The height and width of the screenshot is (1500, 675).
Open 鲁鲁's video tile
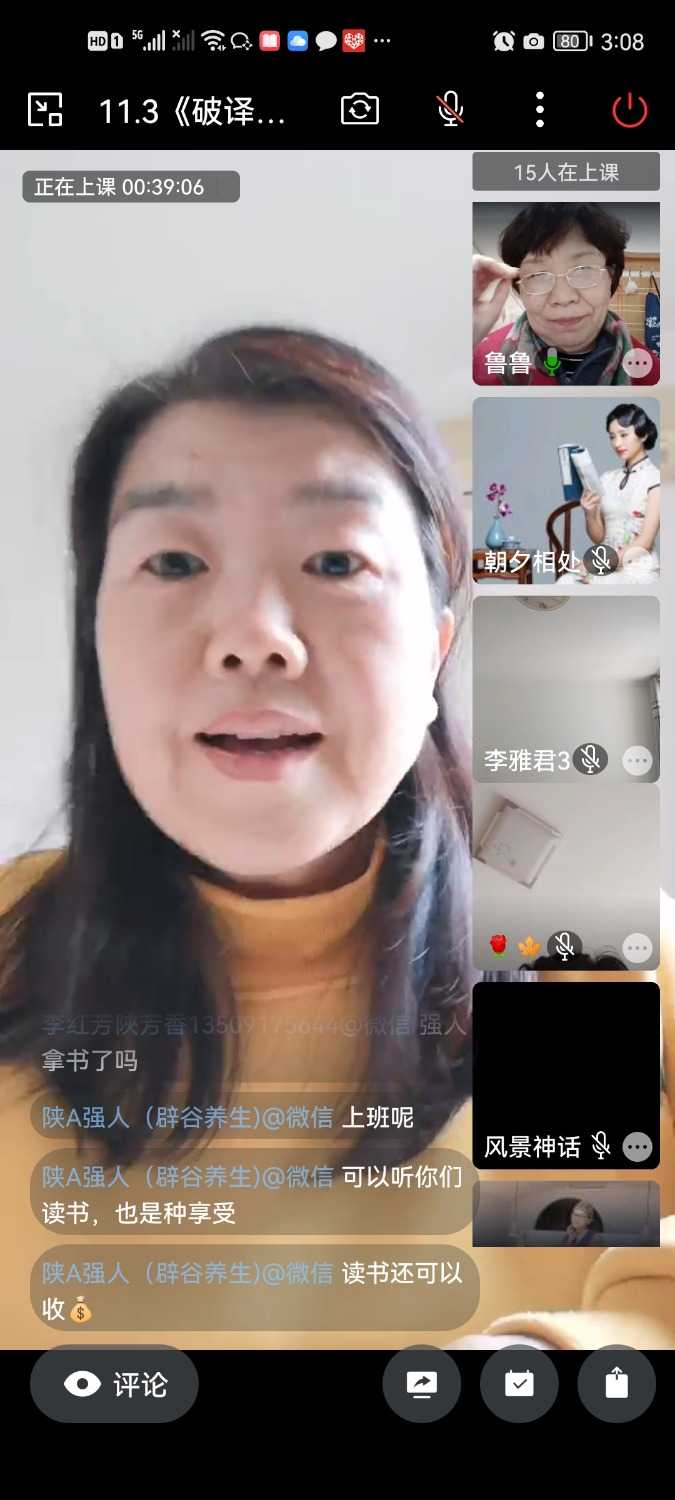566,280
